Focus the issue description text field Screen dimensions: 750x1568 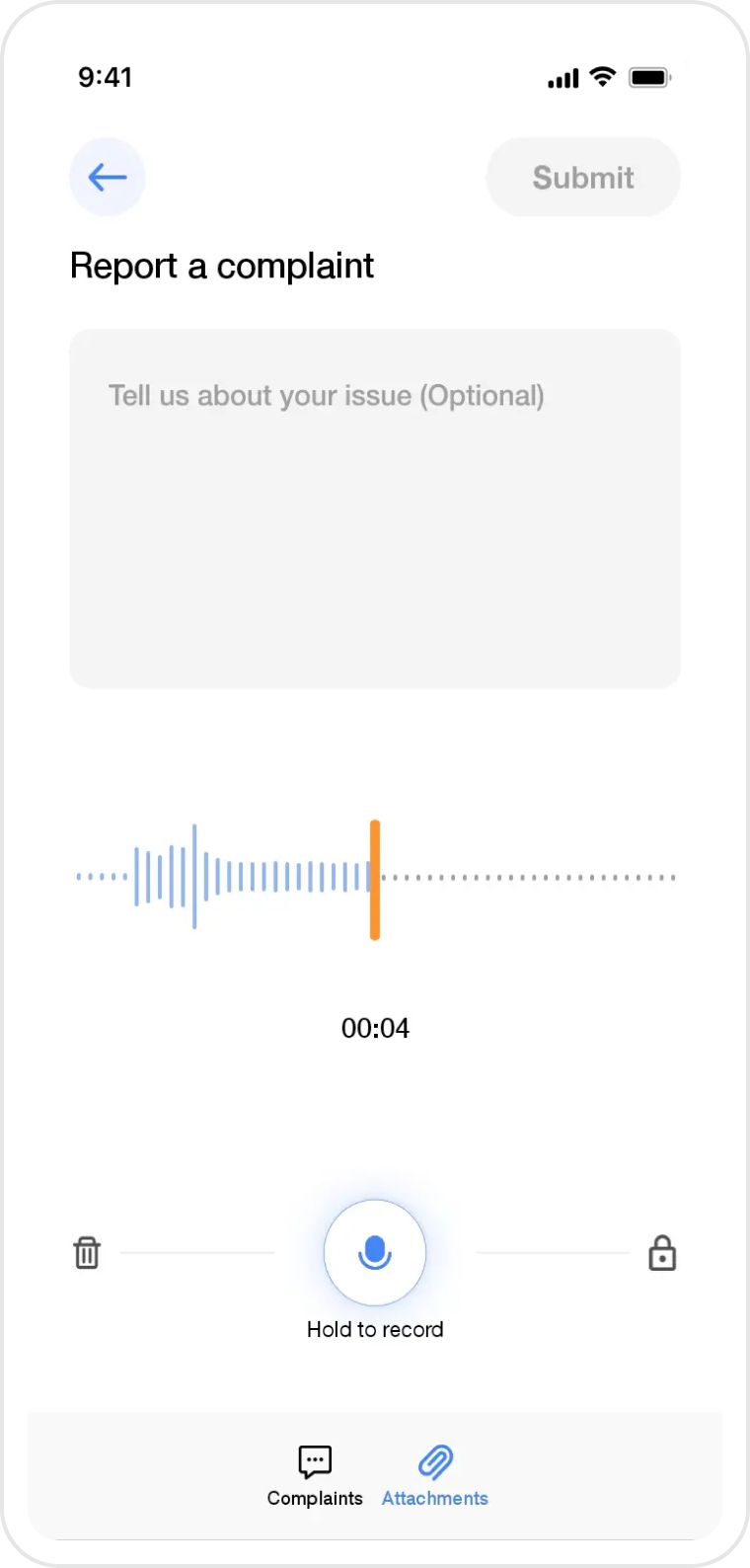[x=375, y=509]
